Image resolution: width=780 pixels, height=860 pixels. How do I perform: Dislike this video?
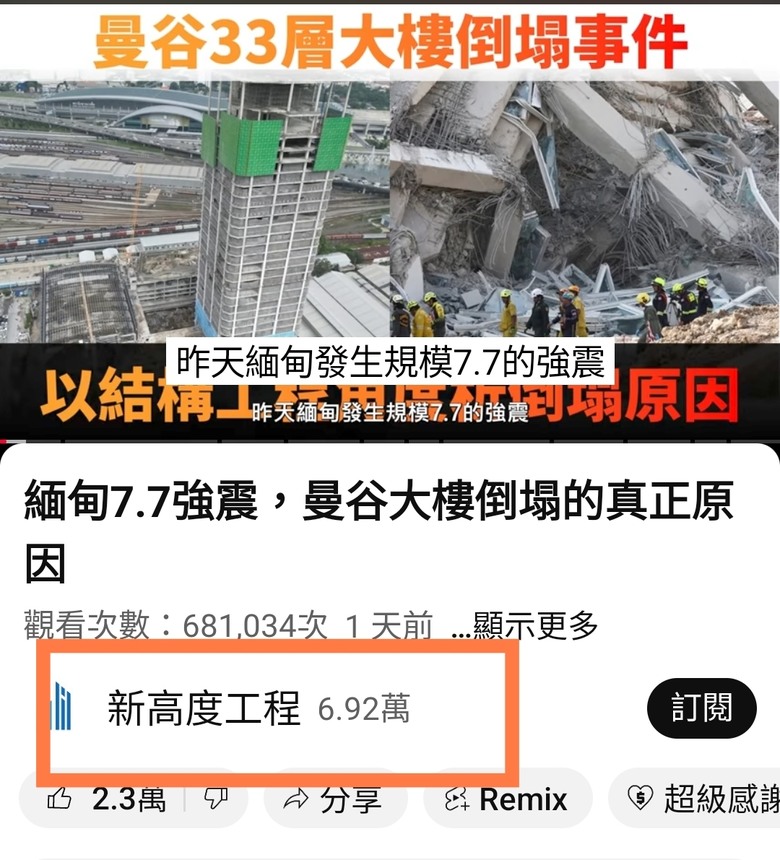tap(215, 799)
